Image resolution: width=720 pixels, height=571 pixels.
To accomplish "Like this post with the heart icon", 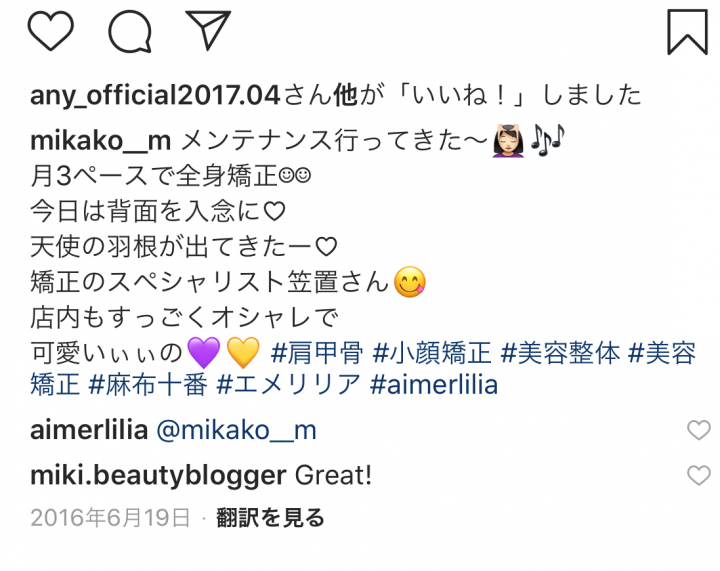I will point(51,31).
